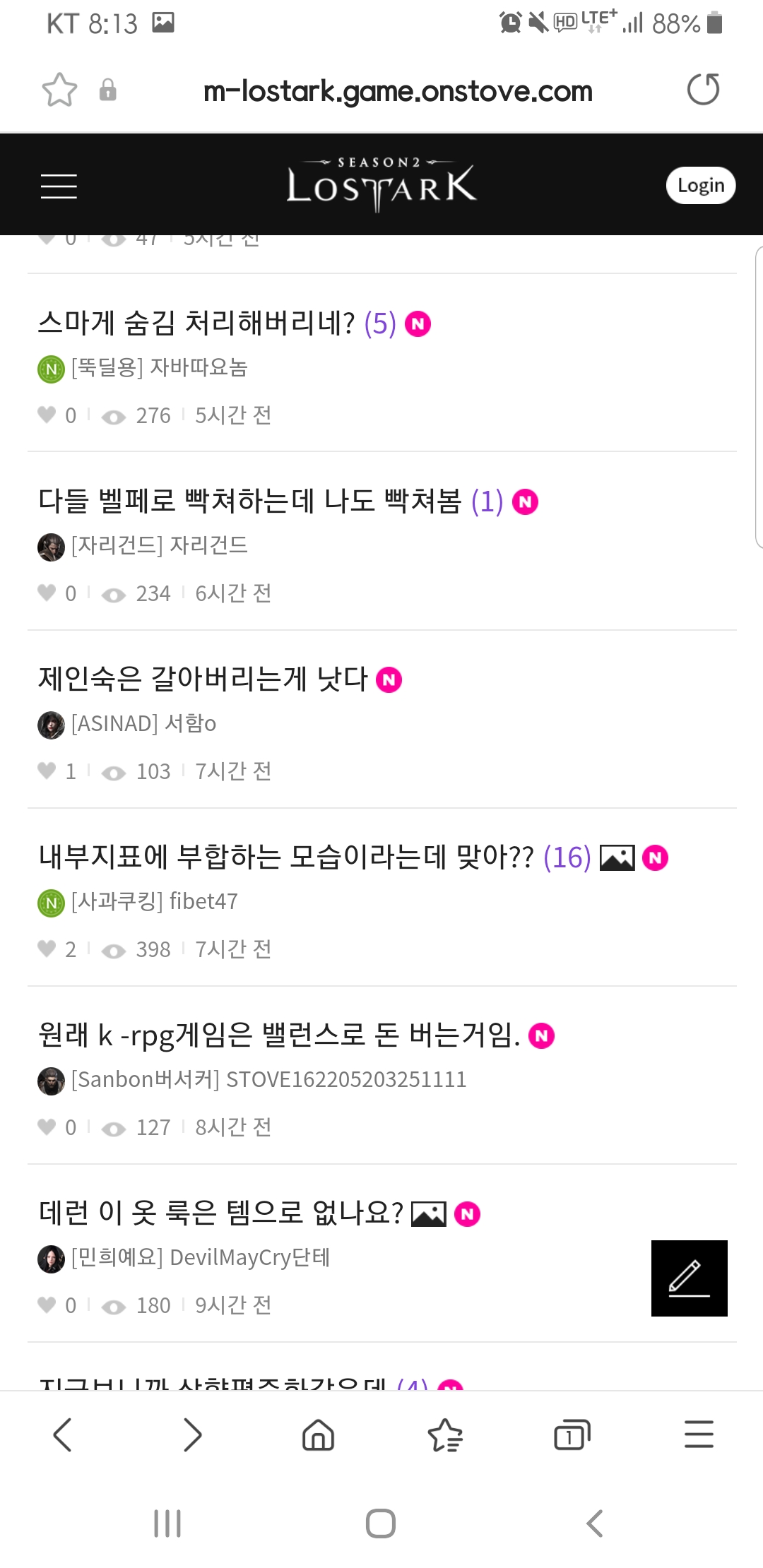Open browser bookmarks list
The image size is (763, 1568).
[x=445, y=1435]
